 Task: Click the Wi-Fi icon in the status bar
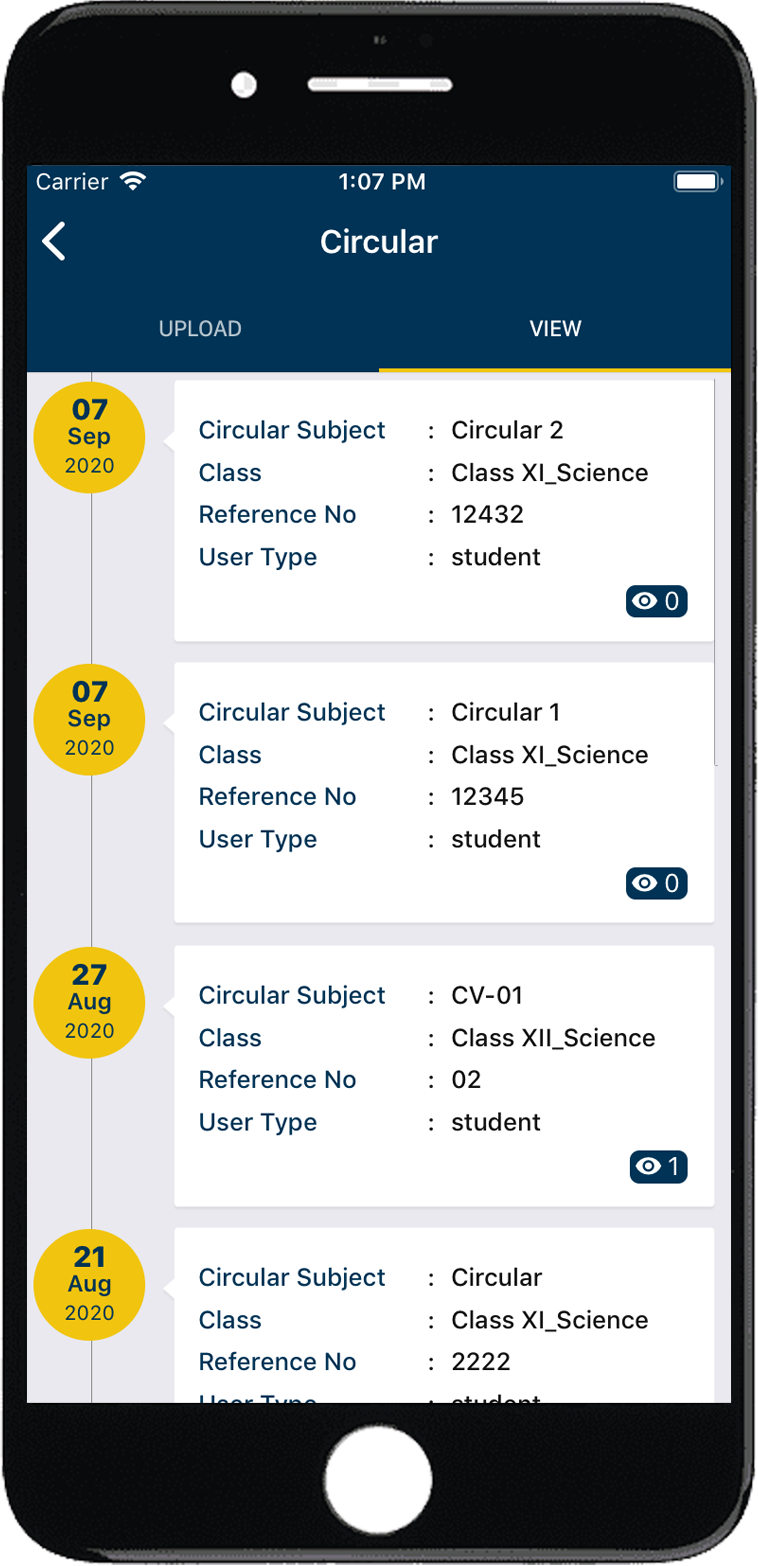(131, 180)
